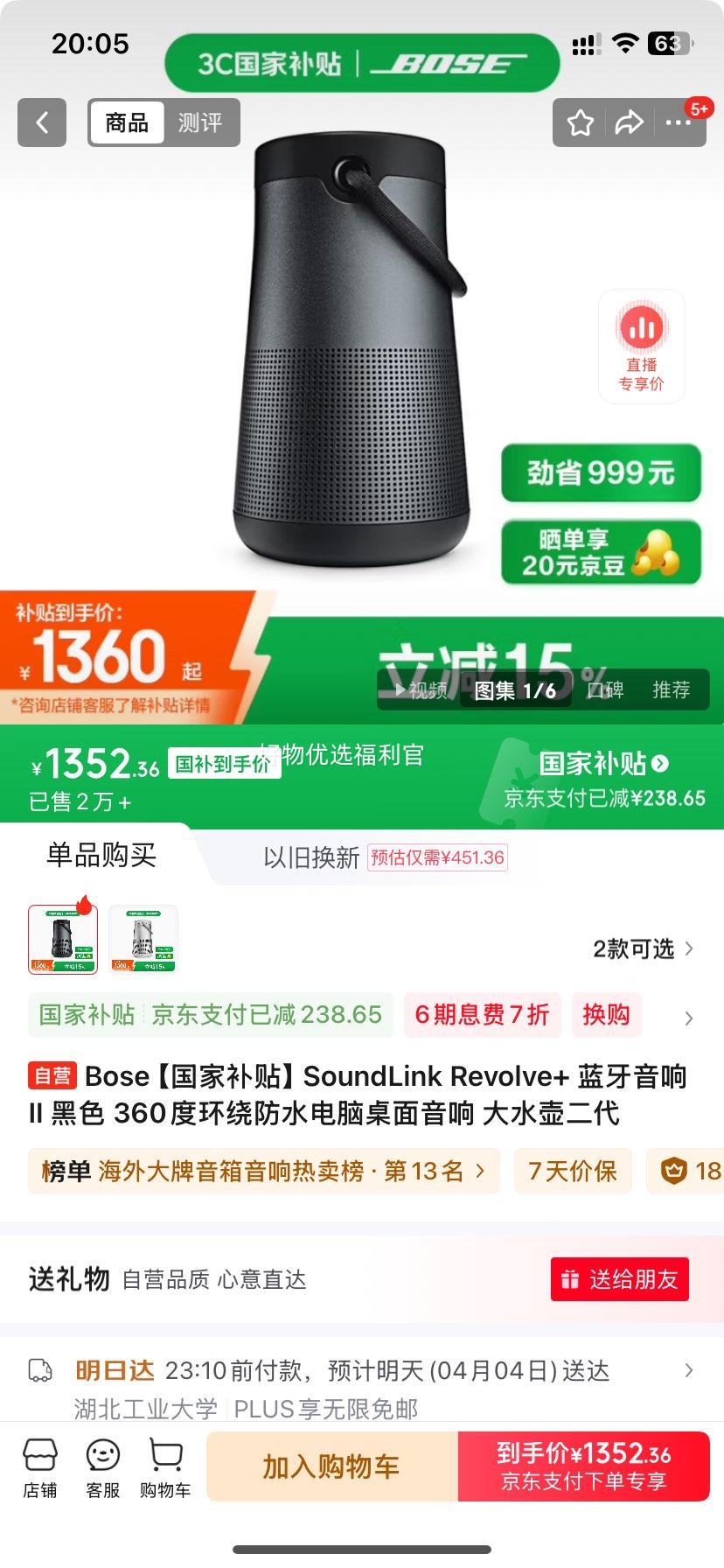Tap the star to favorite this product
Image resolution: width=724 pixels, height=1568 pixels.
pos(579,122)
